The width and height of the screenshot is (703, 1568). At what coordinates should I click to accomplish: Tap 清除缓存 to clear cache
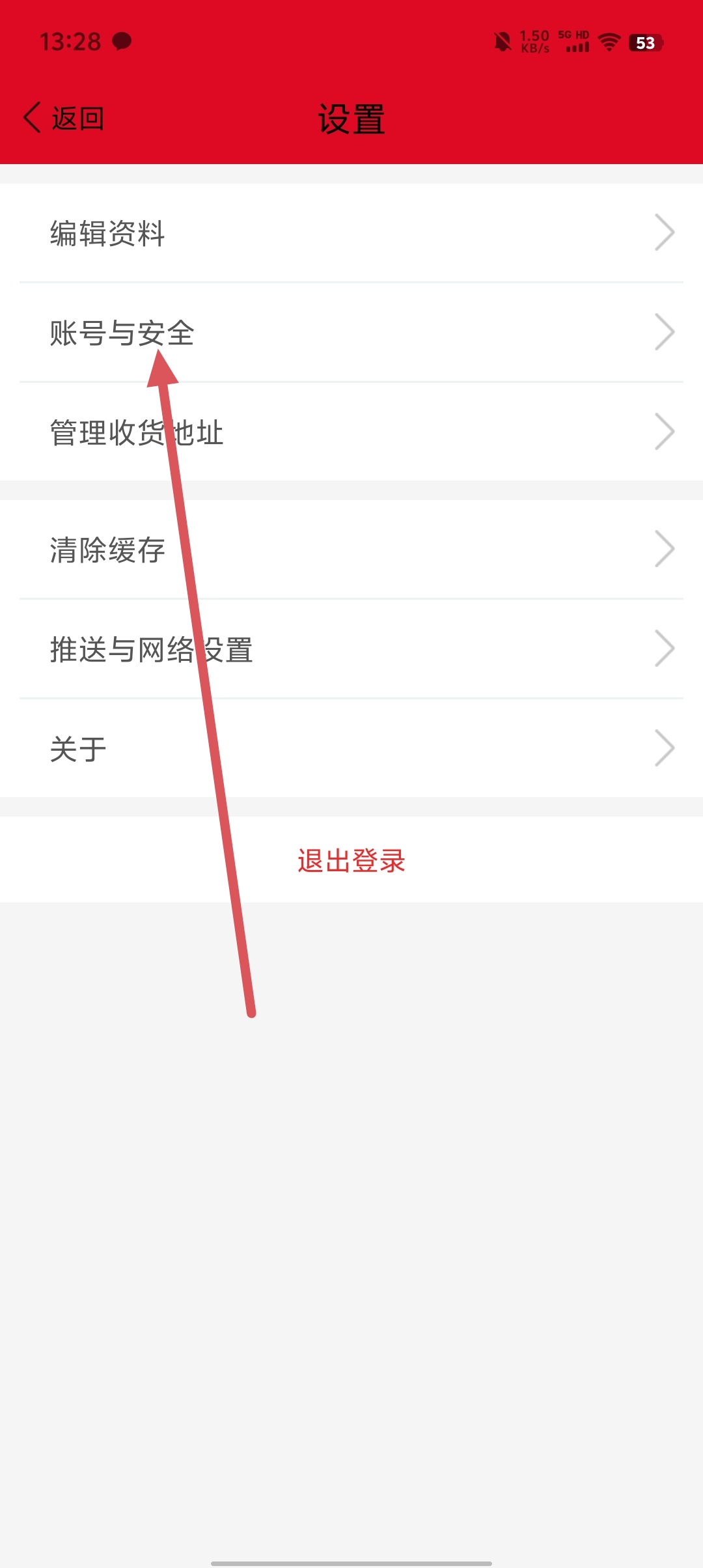(351, 550)
